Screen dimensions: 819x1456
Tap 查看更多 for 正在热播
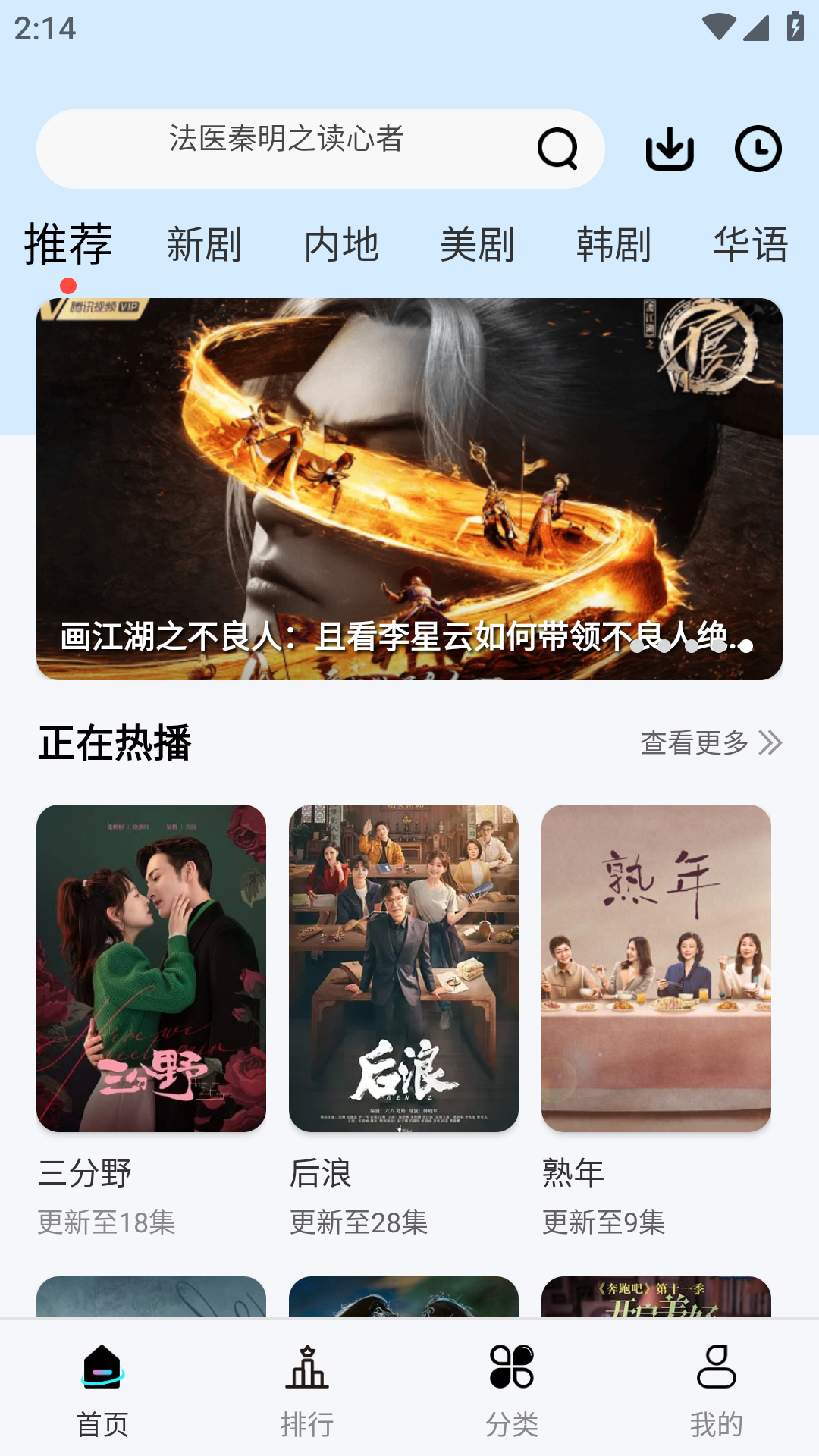[x=711, y=742]
